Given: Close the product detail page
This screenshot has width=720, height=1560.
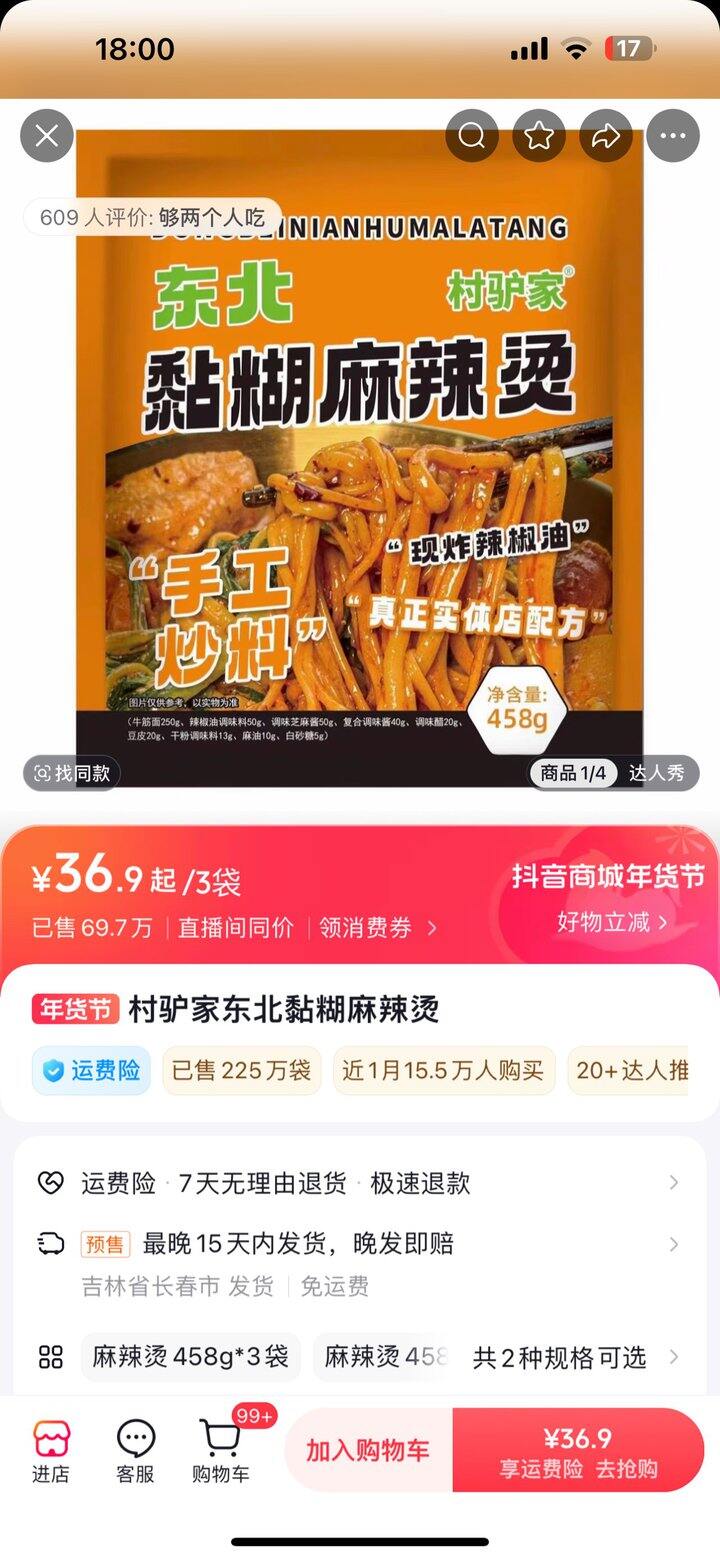Looking at the screenshot, I should 45,135.
